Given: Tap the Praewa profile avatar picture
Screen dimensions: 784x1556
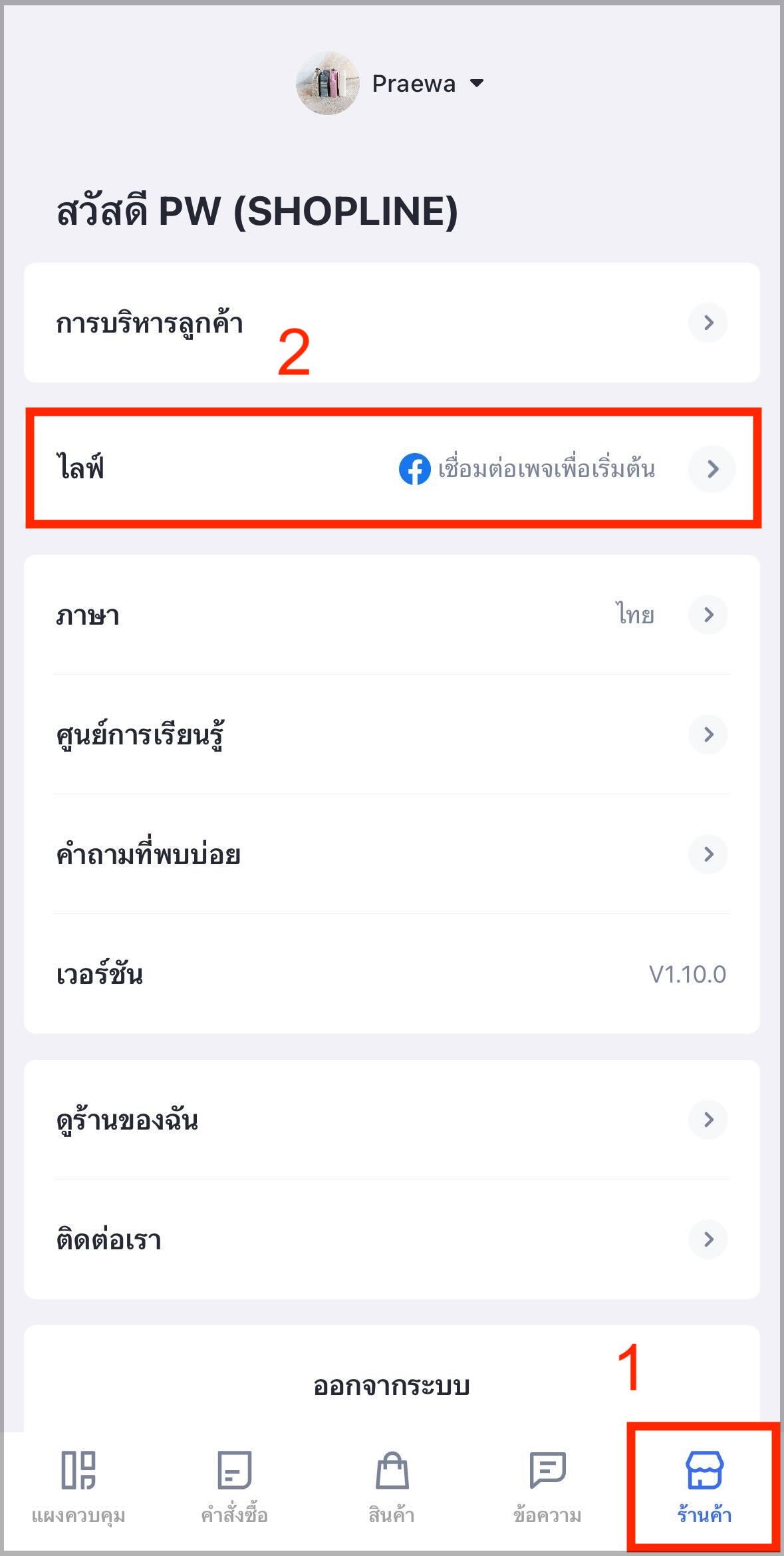Looking at the screenshot, I should tap(328, 83).
